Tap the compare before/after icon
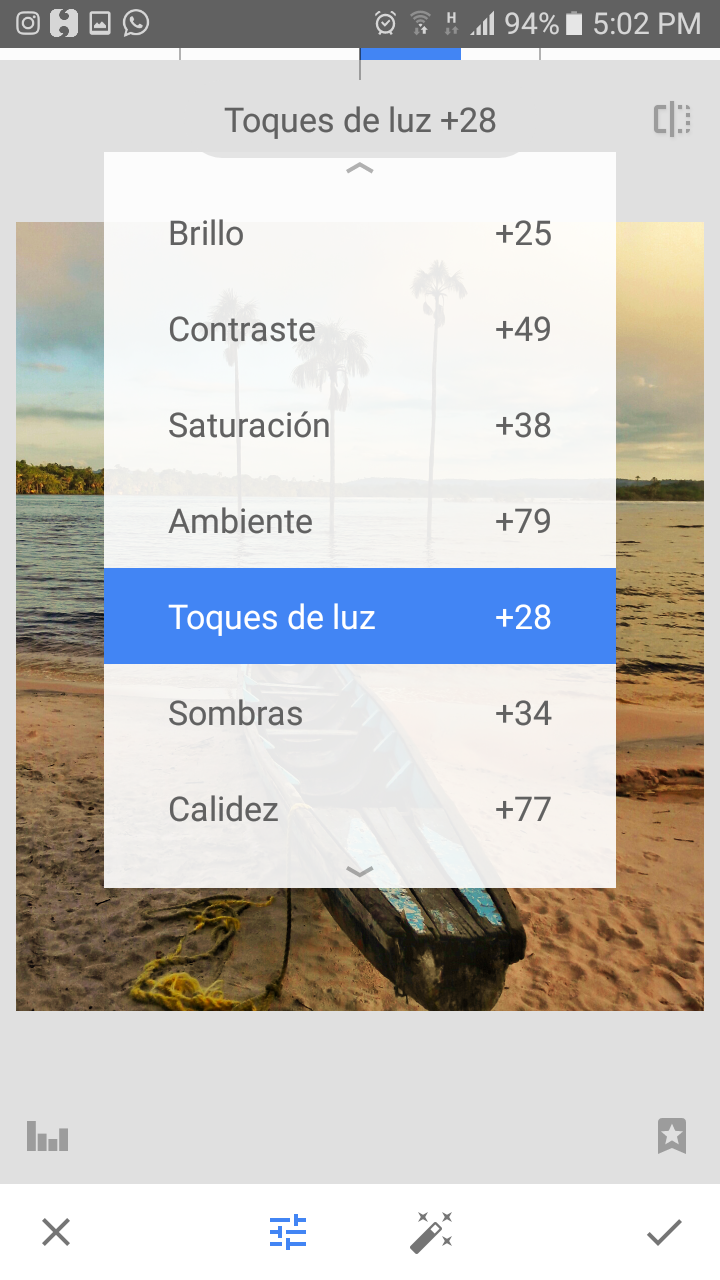The image size is (720, 1280). coord(673,120)
